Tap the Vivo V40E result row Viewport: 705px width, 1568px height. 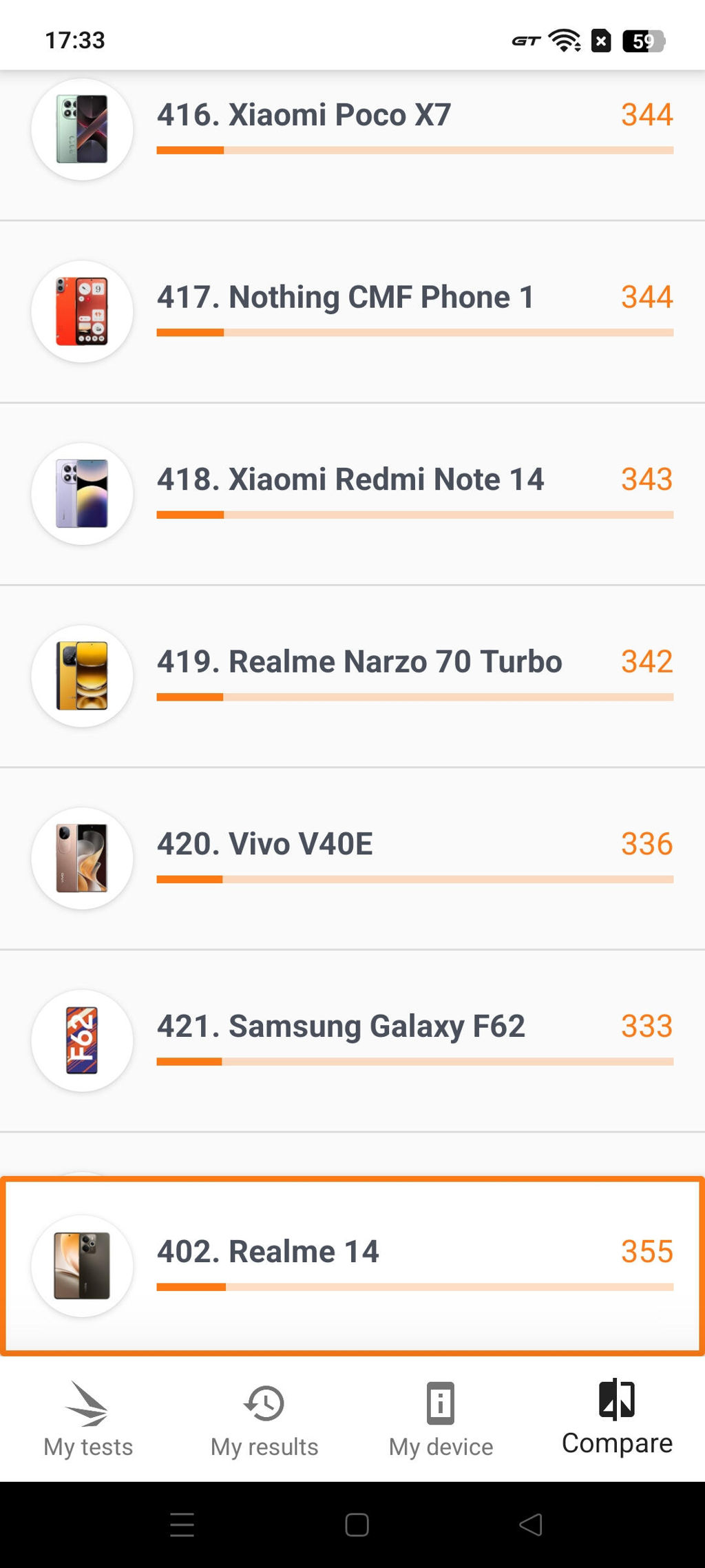352,858
